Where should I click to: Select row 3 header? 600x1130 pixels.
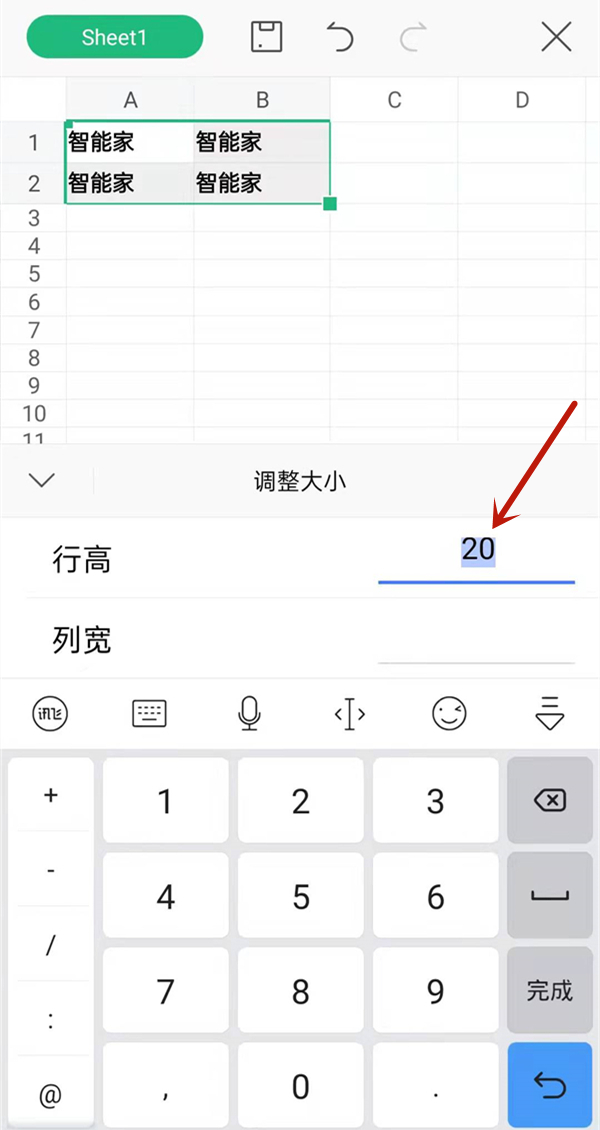tap(33, 217)
